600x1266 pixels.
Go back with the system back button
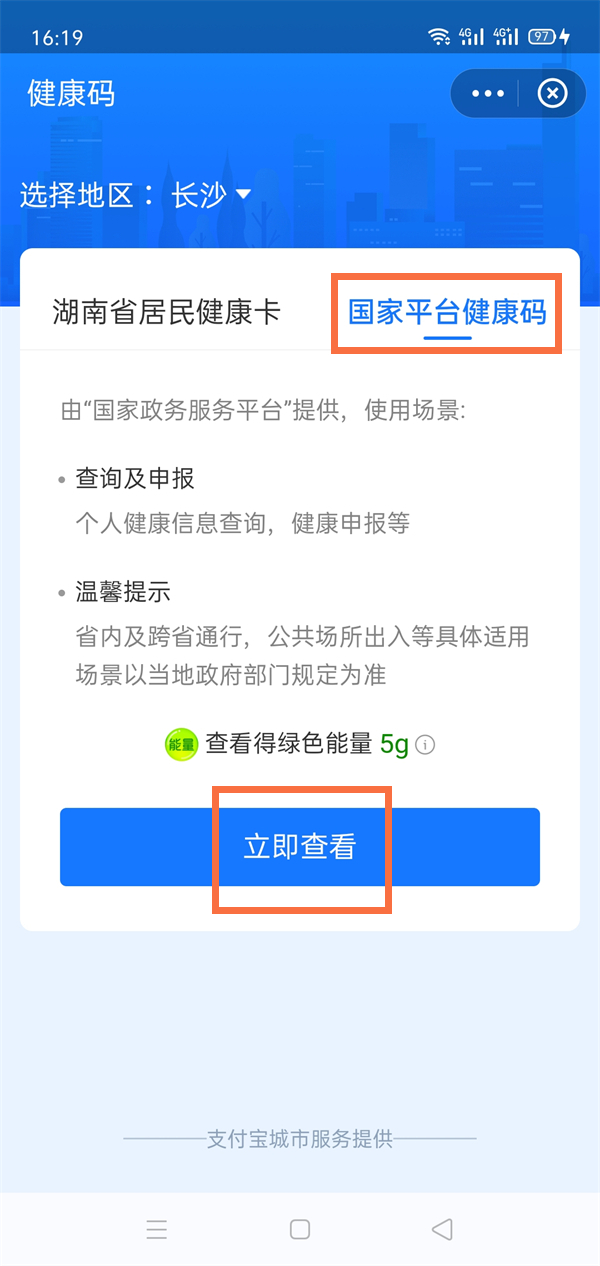pos(442,1229)
